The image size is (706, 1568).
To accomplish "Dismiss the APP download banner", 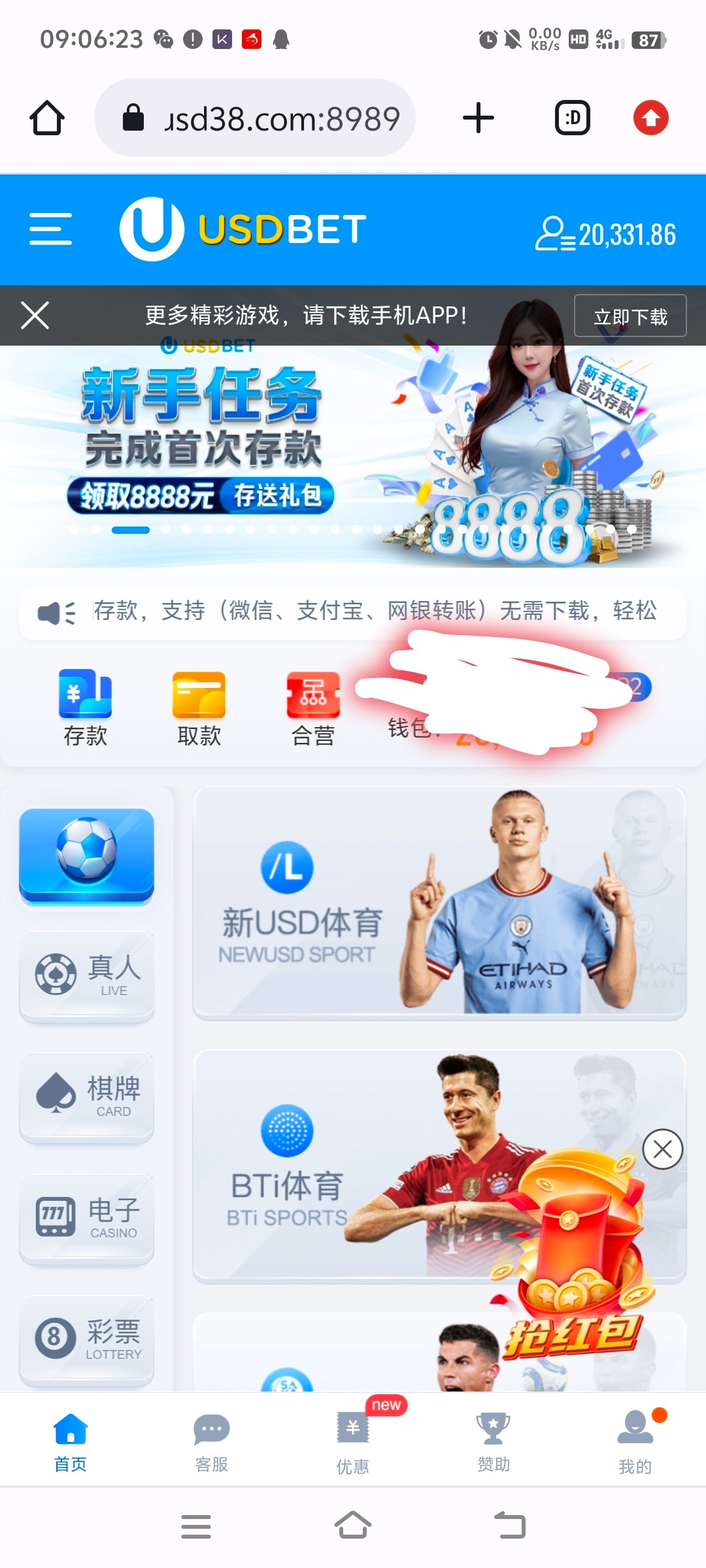I will [x=35, y=316].
